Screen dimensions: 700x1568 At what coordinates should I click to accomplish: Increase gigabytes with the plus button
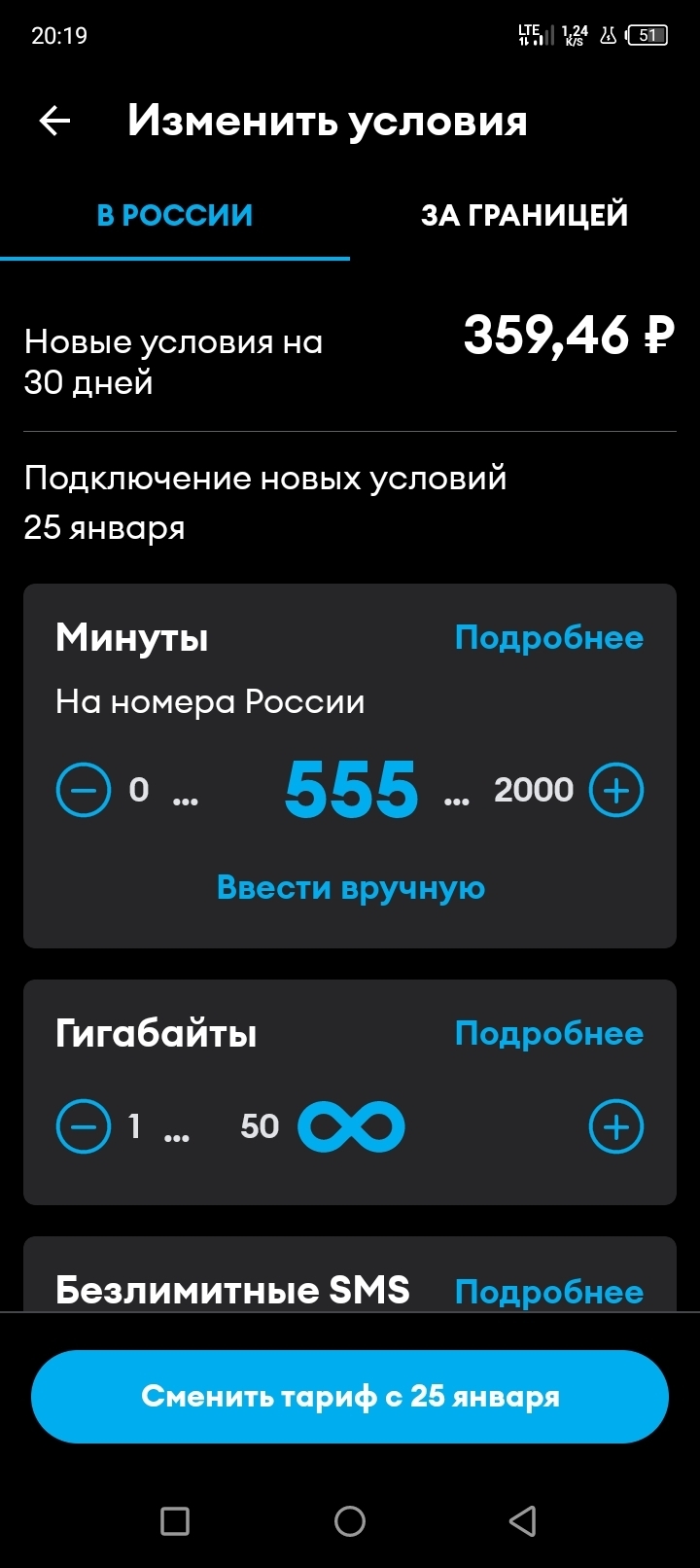(616, 1126)
